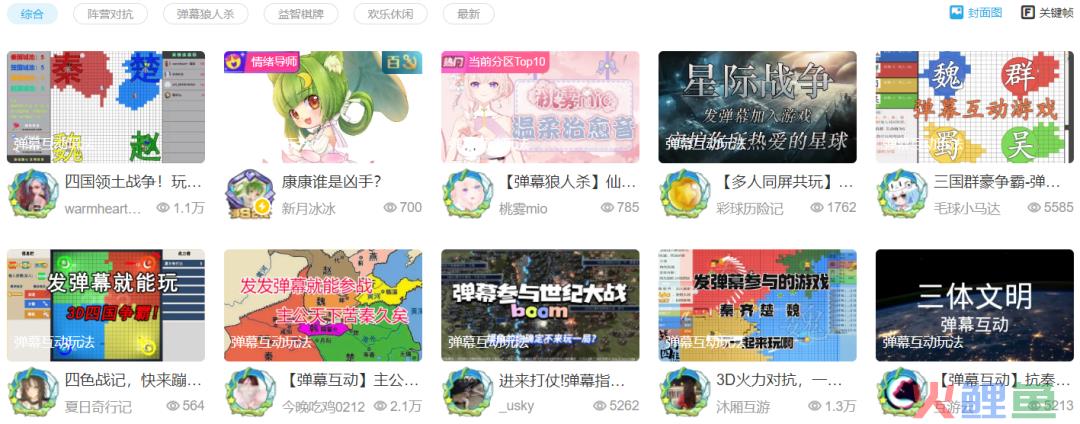Switch to the 阵营对抗 category
Image resolution: width=1080 pixels, height=424 pixels.
(110, 14)
